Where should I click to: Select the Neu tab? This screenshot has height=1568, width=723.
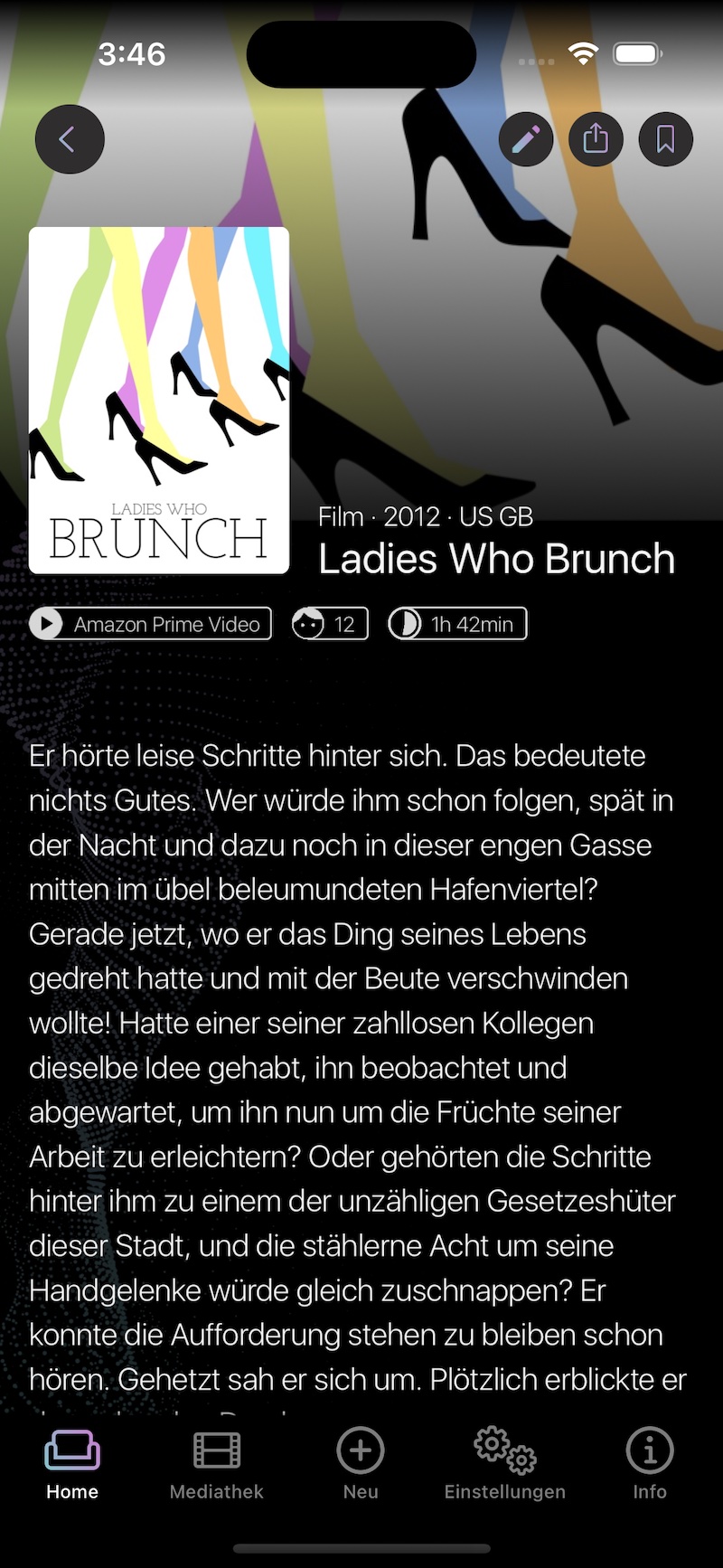[361, 1465]
